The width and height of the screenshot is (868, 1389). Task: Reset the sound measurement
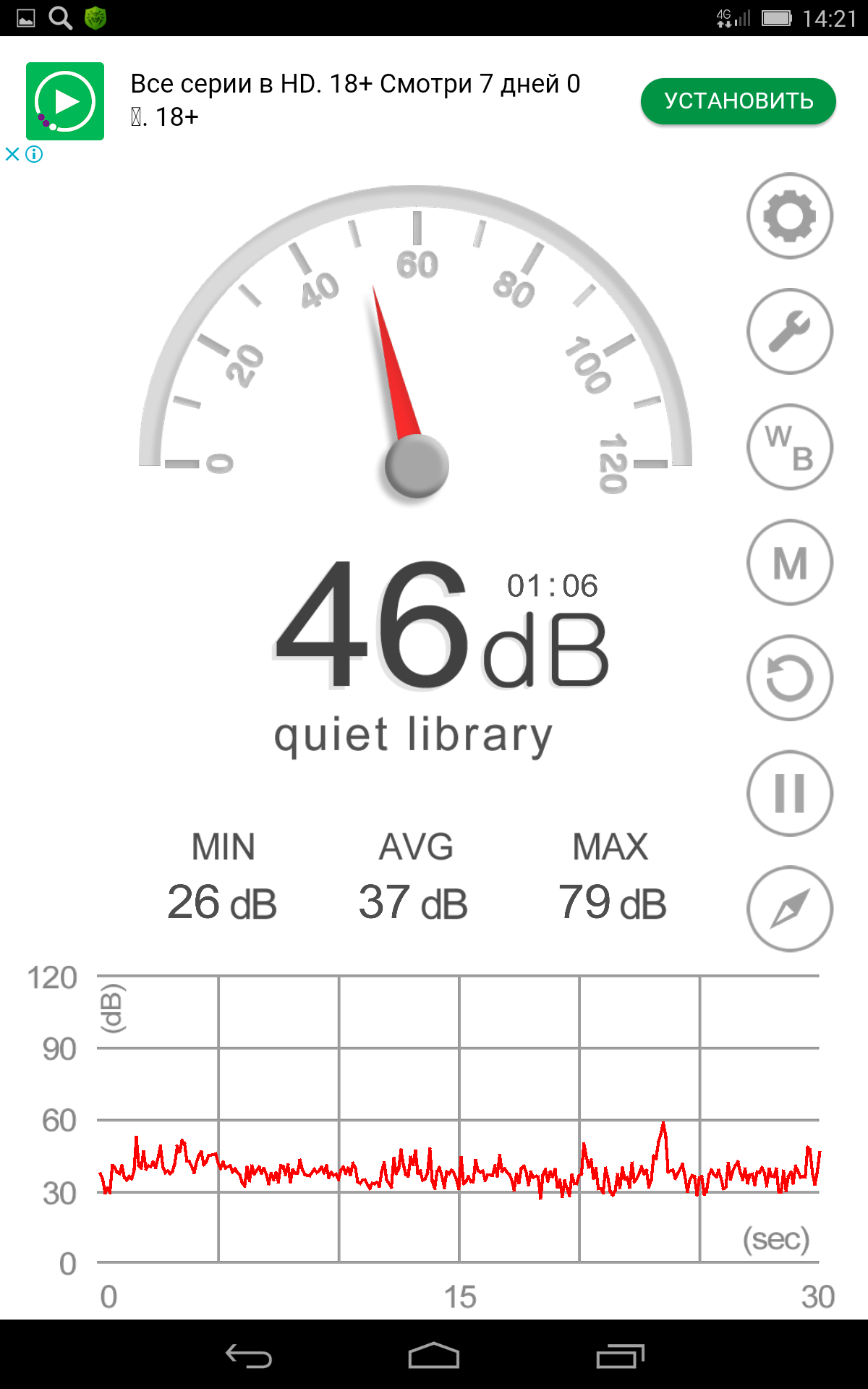789,678
